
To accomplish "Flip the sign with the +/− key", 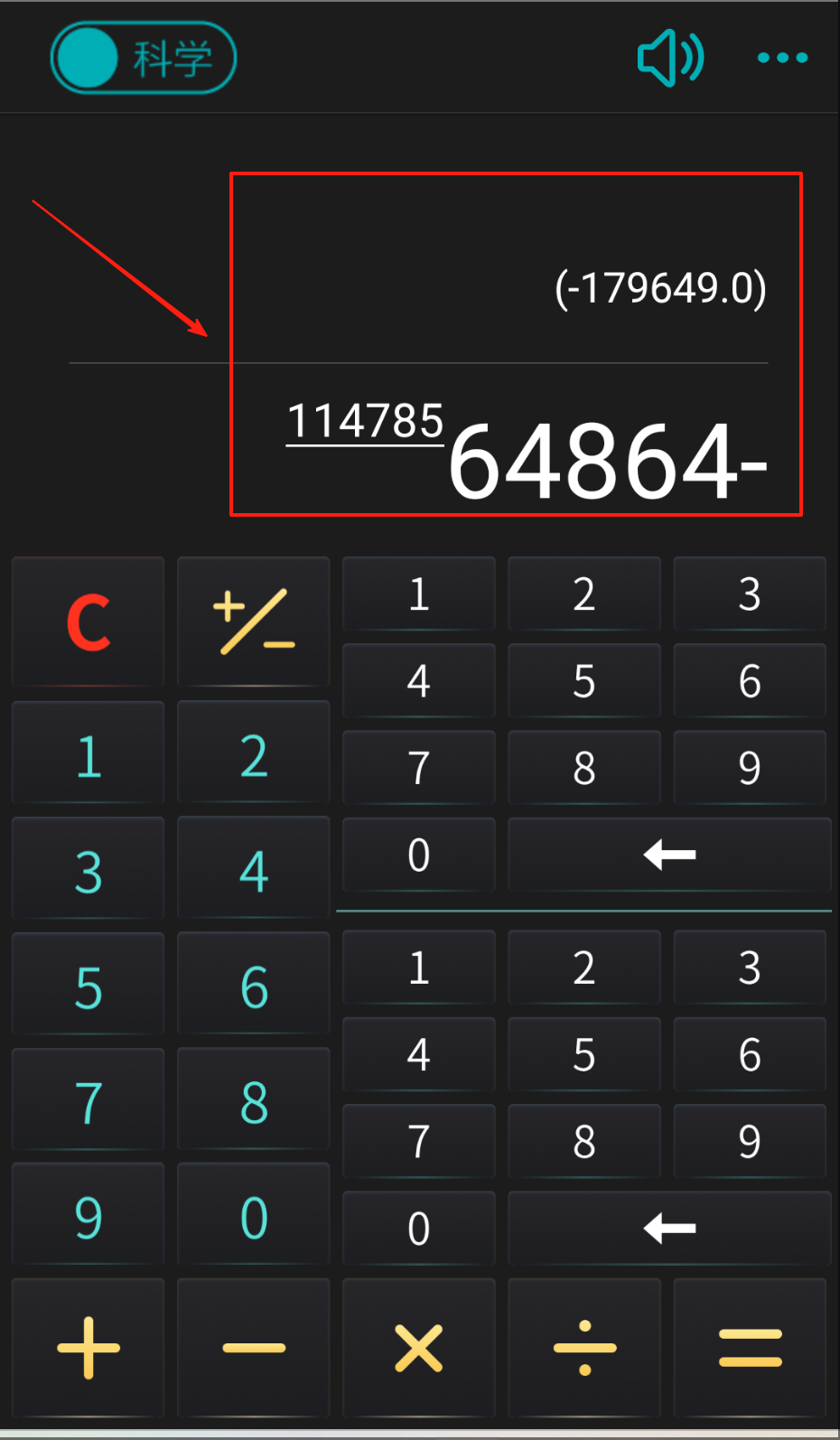I will pos(254,622).
